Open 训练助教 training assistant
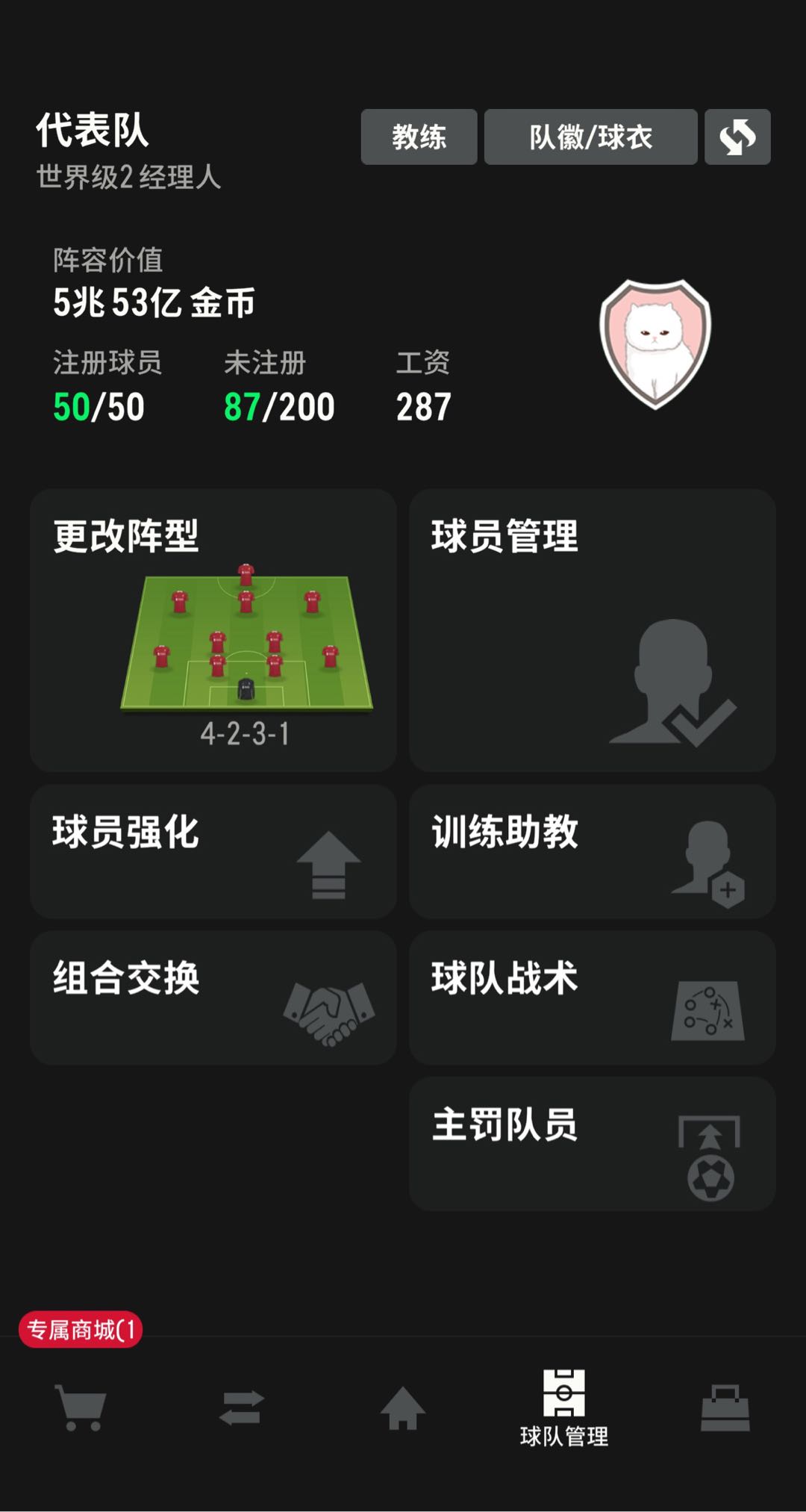Image resolution: width=806 pixels, height=1512 pixels. pyautogui.click(x=593, y=851)
